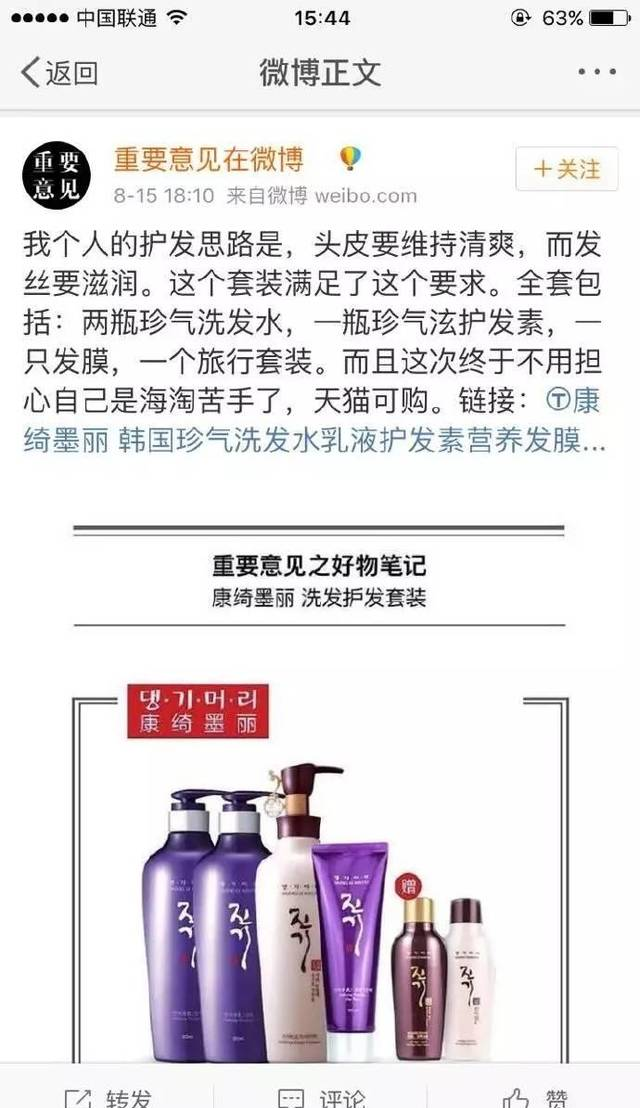Open the three-dot overflow menu
Viewport: 640px width, 1108px height.
597,72
